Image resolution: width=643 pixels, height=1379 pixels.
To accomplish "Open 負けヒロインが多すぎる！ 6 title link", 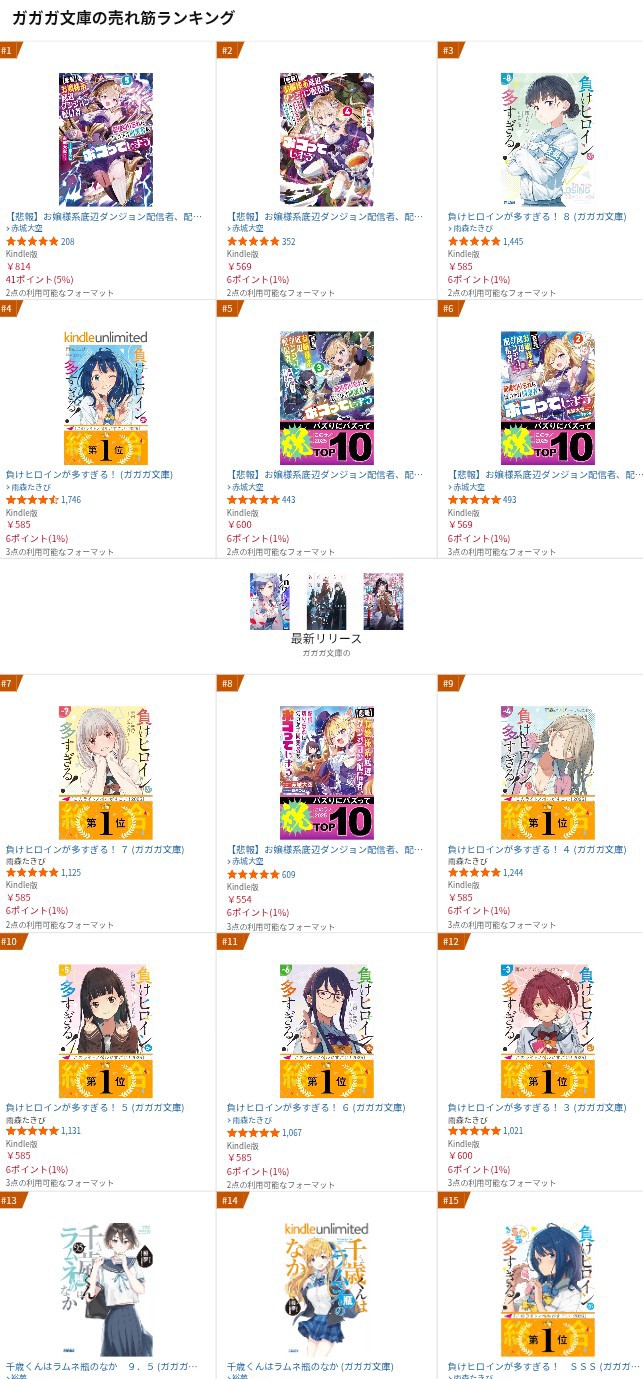I will pos(316,1108).
